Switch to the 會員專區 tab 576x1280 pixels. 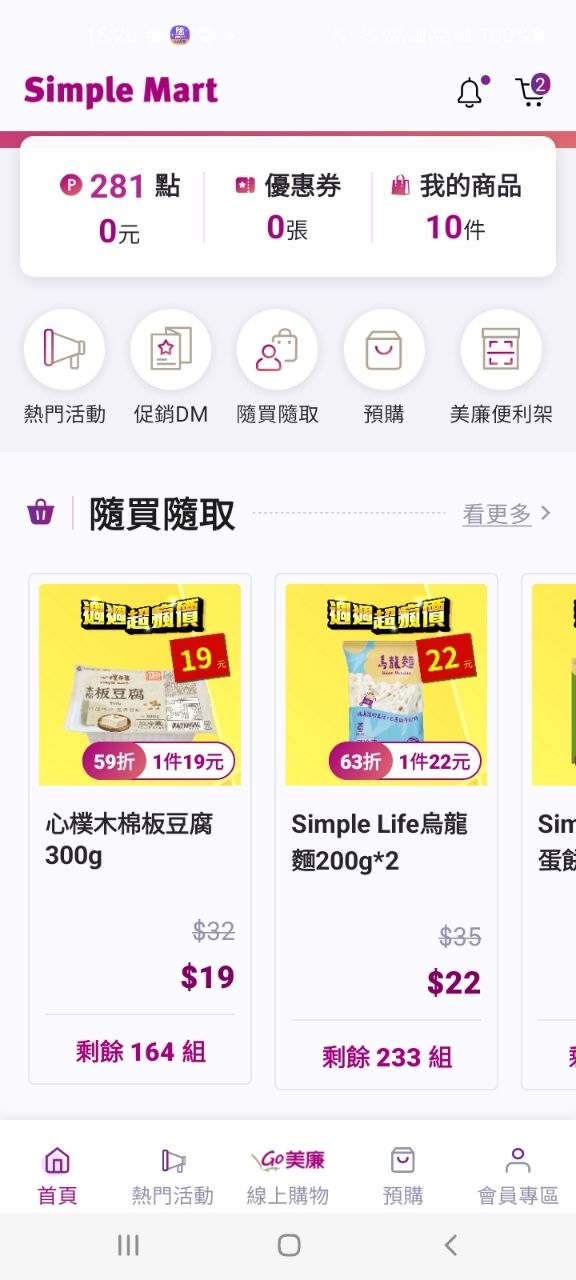click(x=518, y=1175)
